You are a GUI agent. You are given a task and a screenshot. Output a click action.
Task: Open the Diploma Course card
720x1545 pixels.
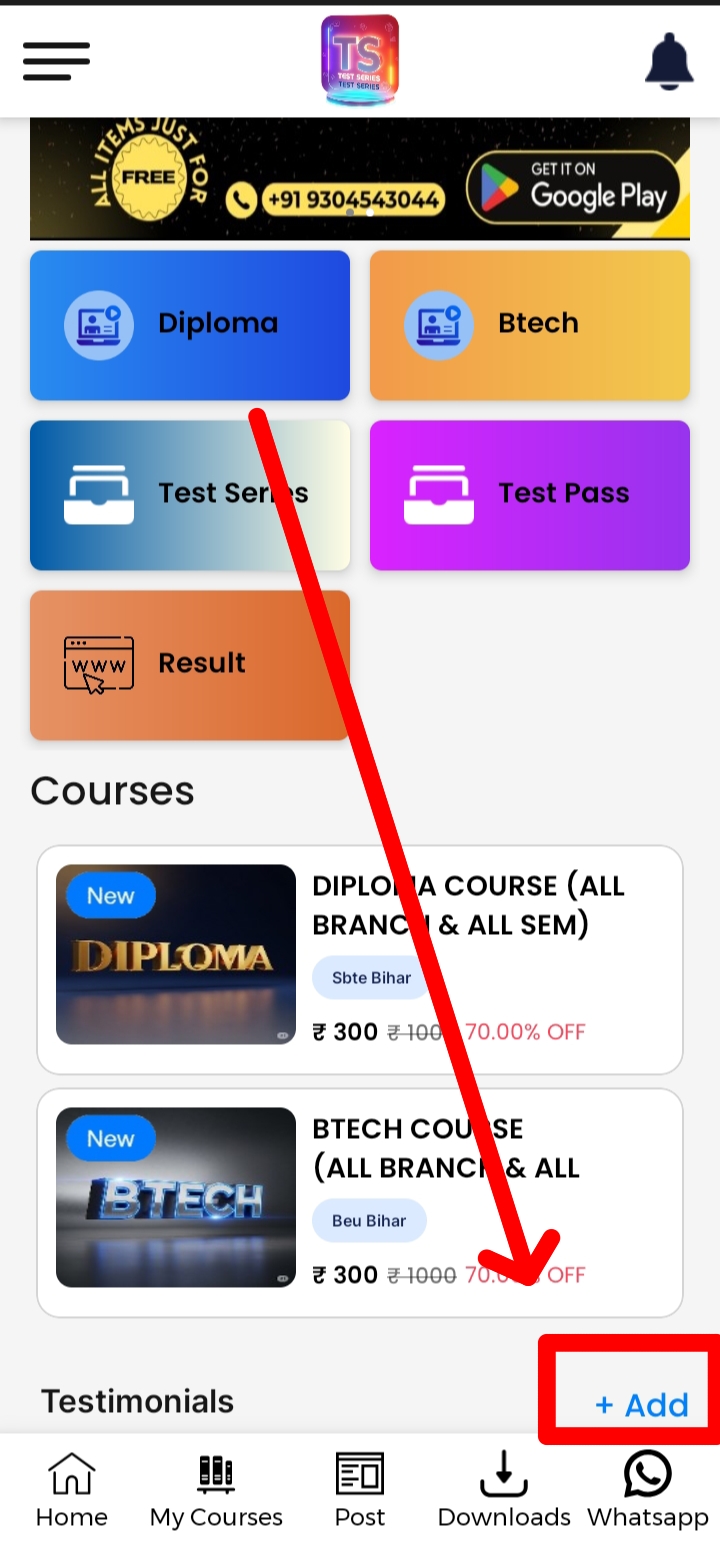360,959
